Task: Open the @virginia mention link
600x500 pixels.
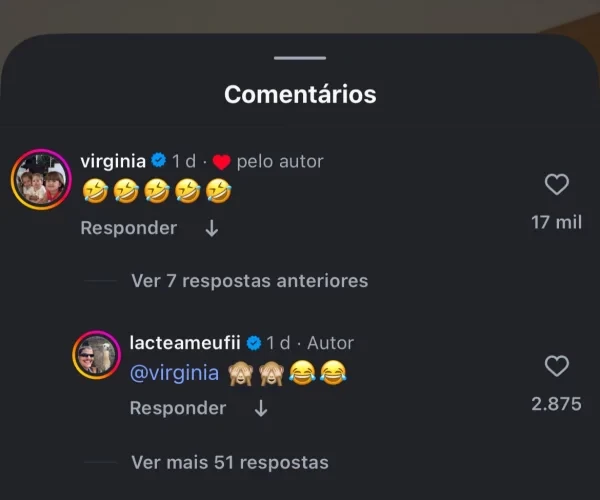Action: (x=174, y=374)
